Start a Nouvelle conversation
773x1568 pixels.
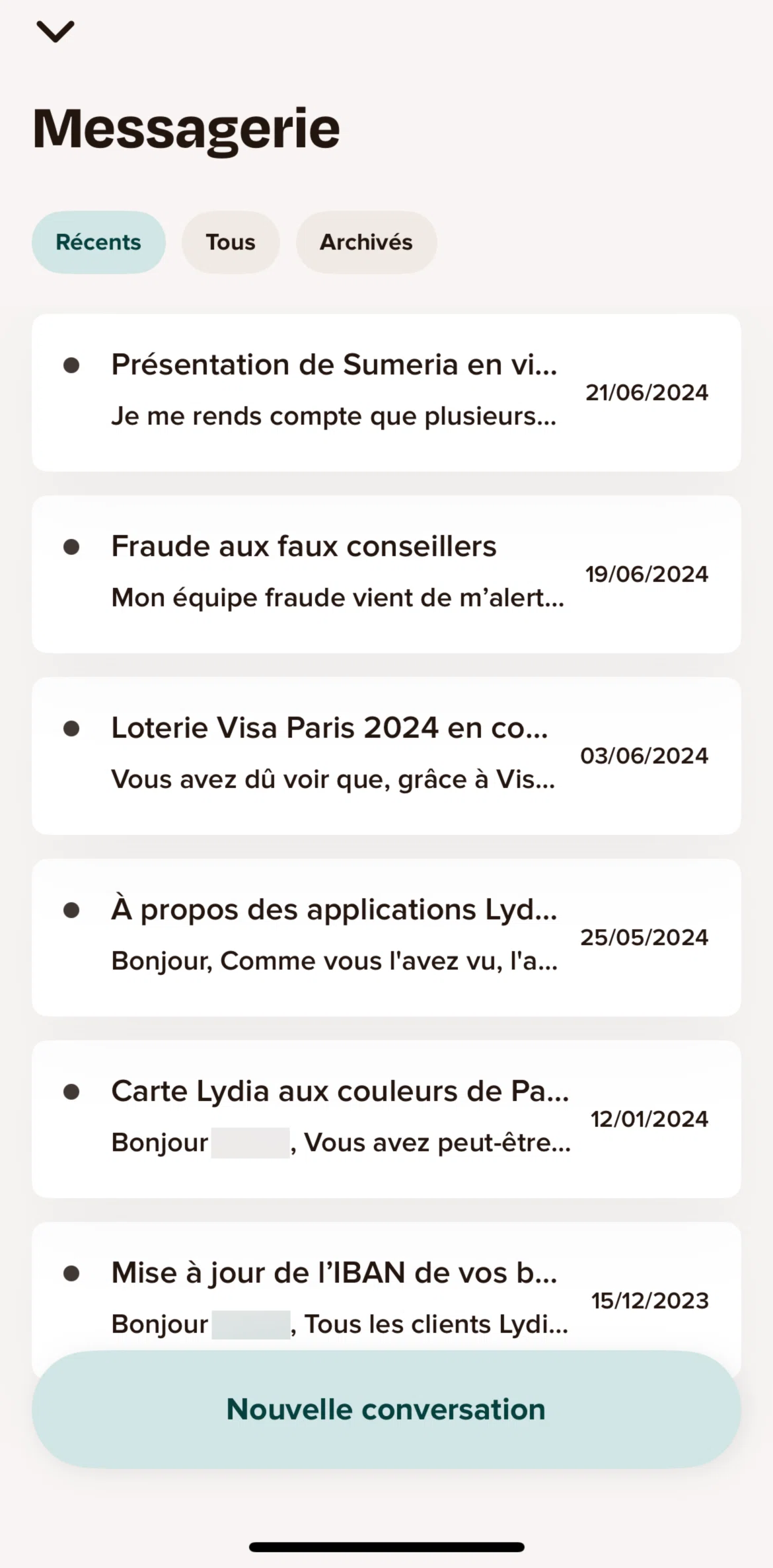pos(386,1409)
